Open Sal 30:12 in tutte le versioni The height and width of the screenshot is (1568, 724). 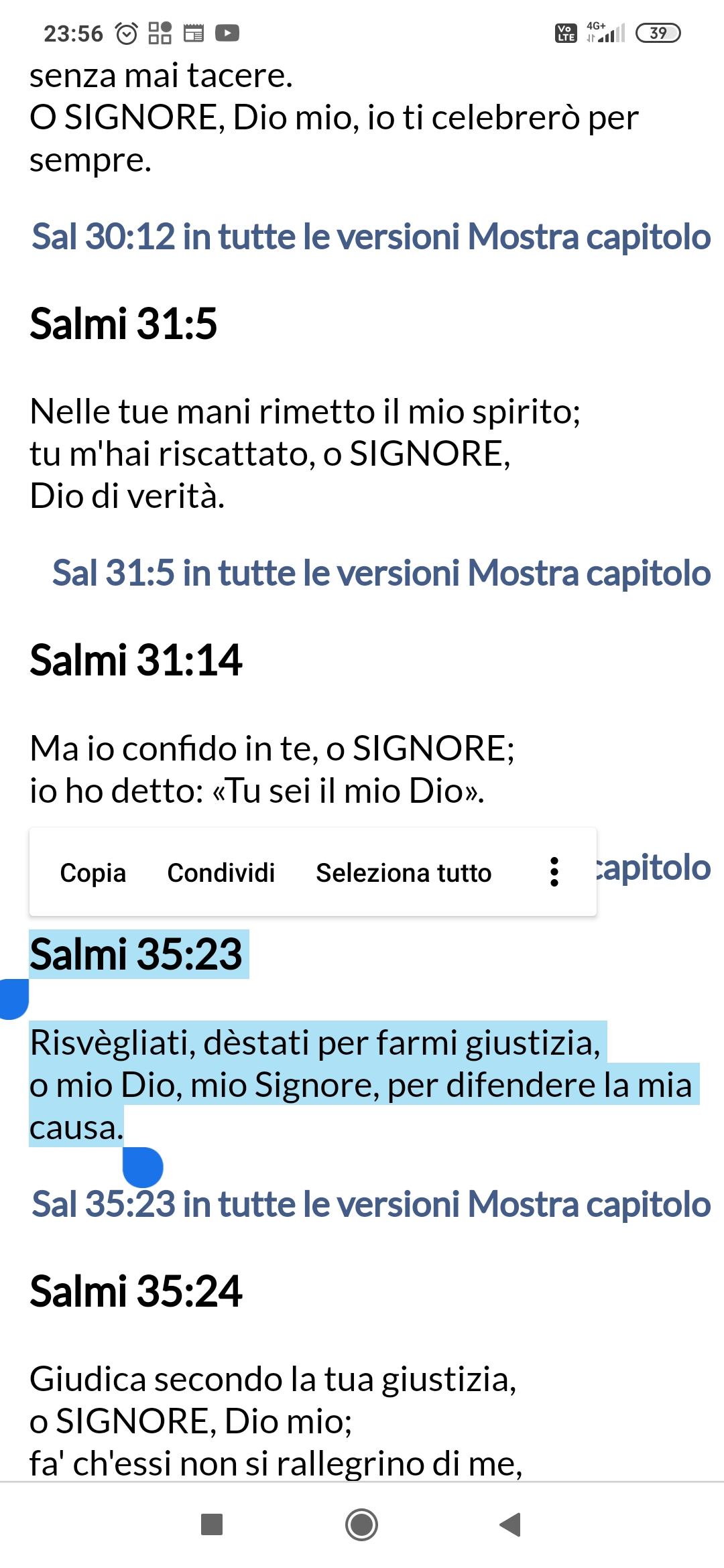[246, 237]
